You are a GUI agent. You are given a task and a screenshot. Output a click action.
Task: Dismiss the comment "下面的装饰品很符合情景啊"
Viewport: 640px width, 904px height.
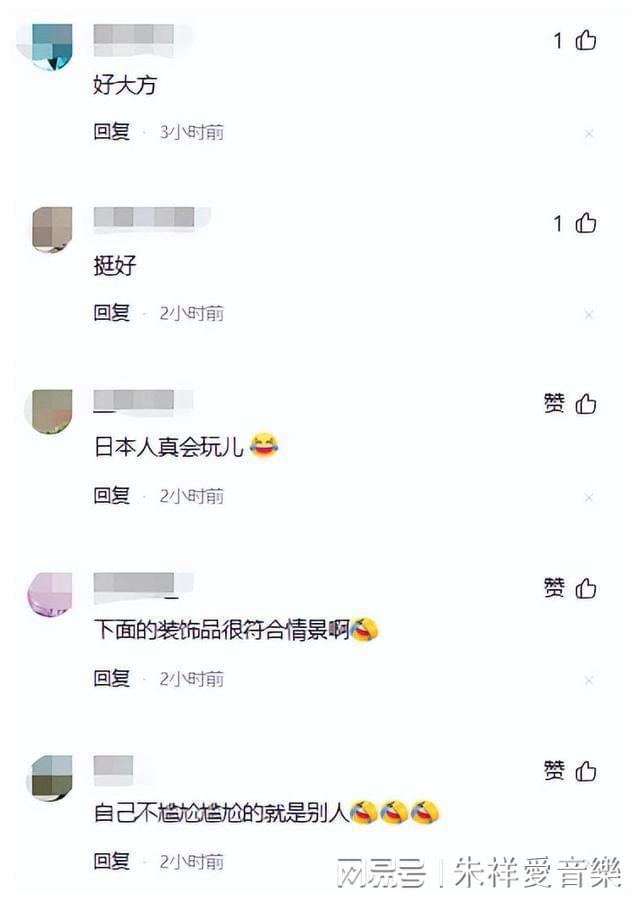(x=589, y=681)
